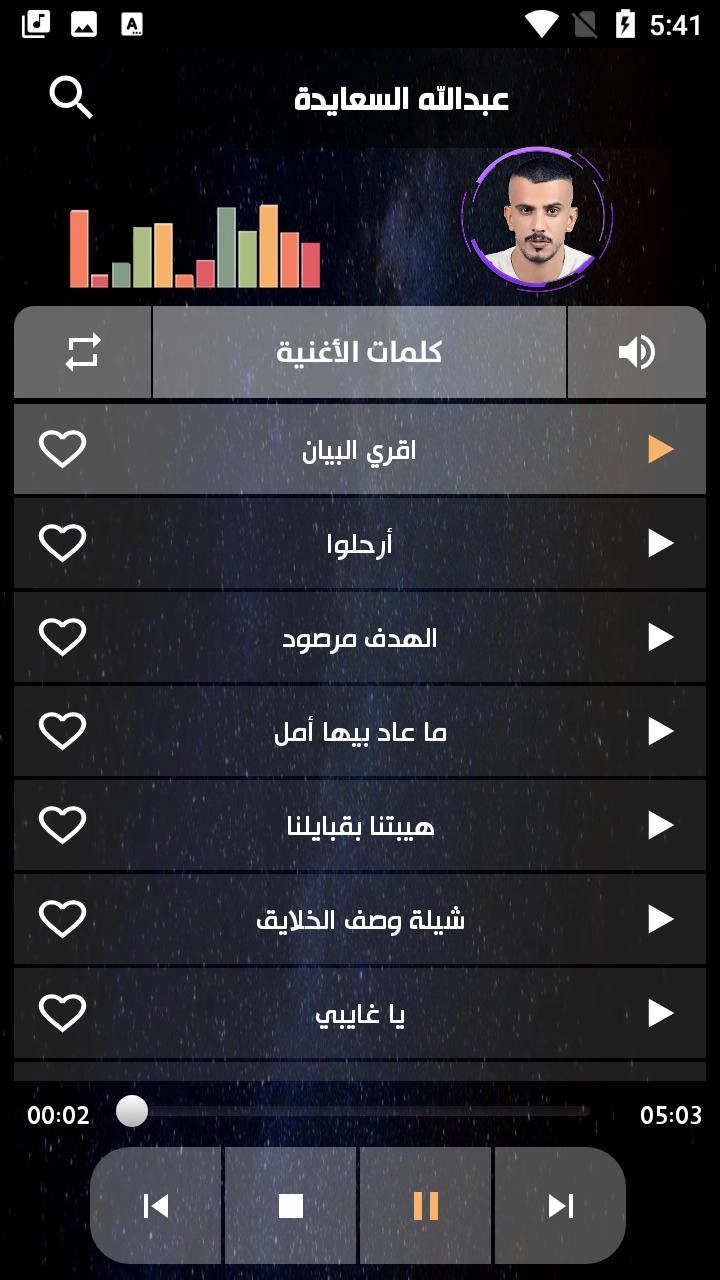The height and width of the screenshot is (1280, 720).
Task: Tap the playback progress slider
Action: tap(360, 1111)
